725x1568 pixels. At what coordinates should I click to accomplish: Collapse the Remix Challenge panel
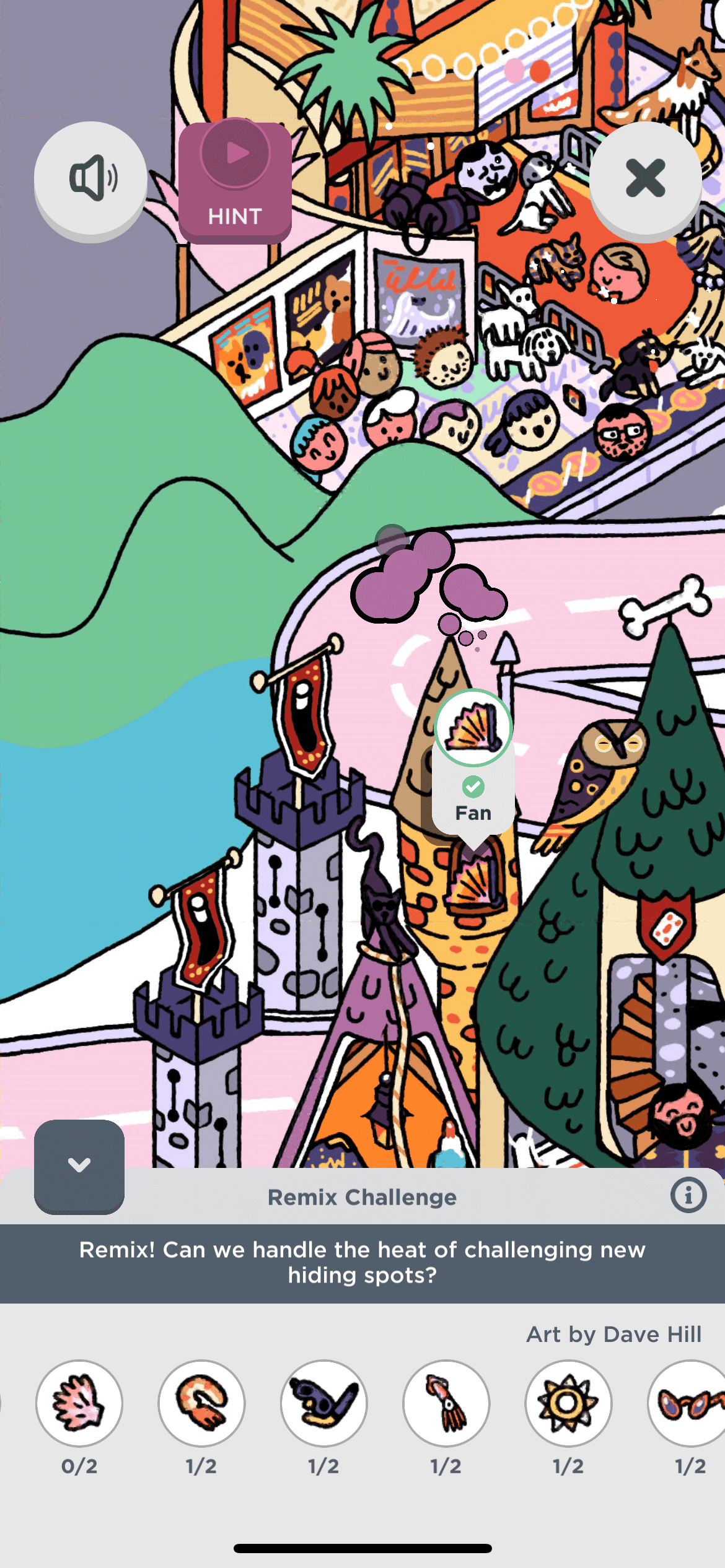[79, 1165]
